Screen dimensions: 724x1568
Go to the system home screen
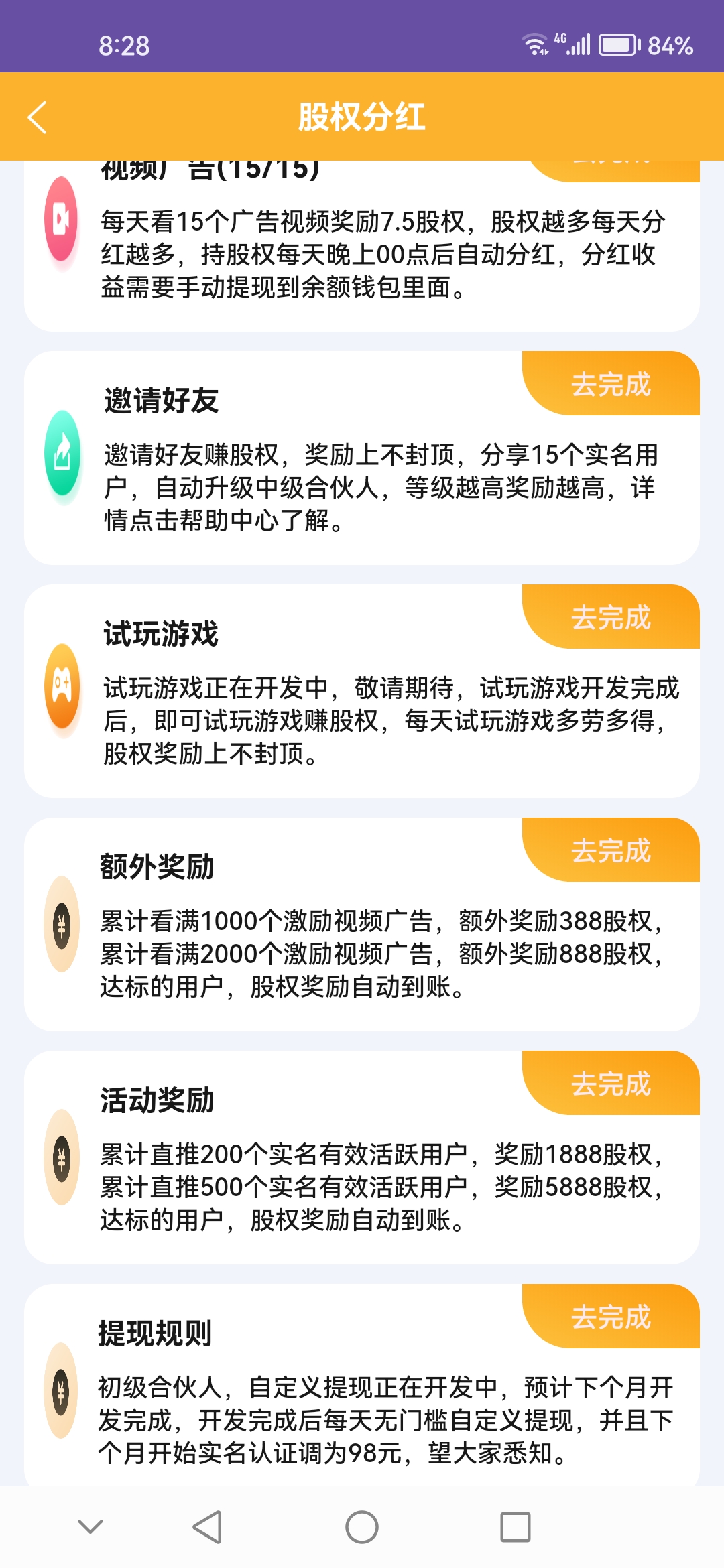click(362, 1527)
